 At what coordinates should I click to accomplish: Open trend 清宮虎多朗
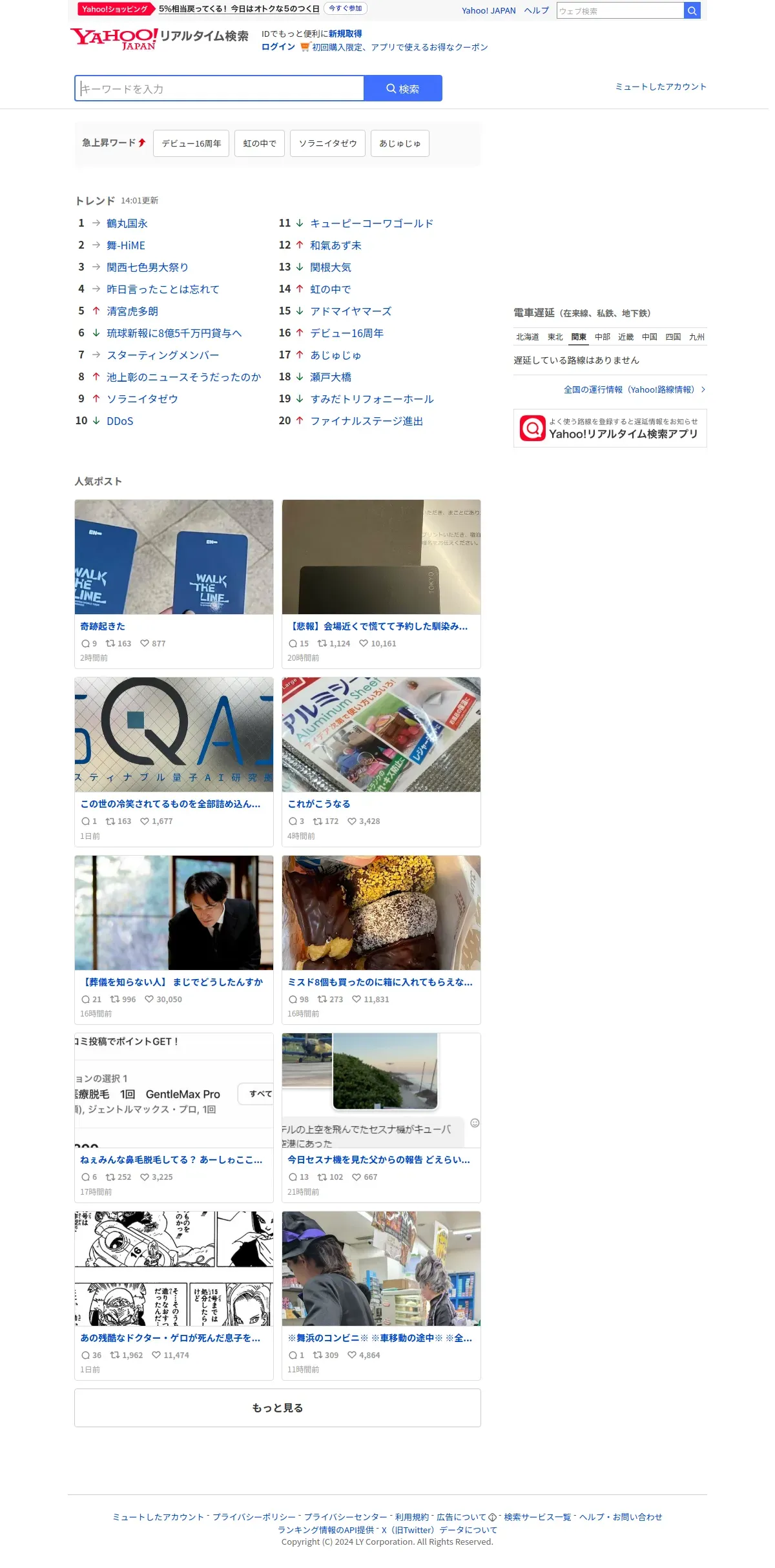(x=132, y=311)
